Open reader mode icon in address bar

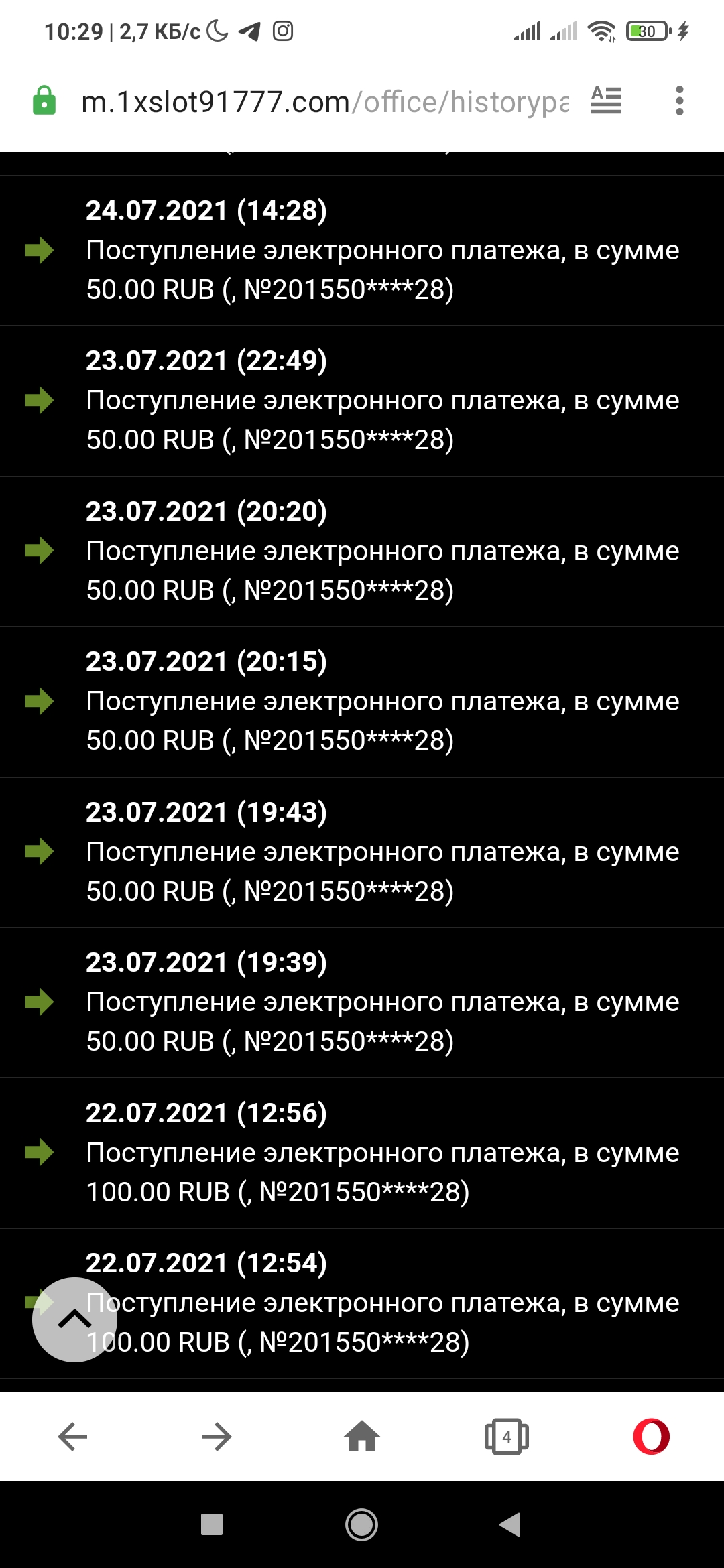point(606,101)
